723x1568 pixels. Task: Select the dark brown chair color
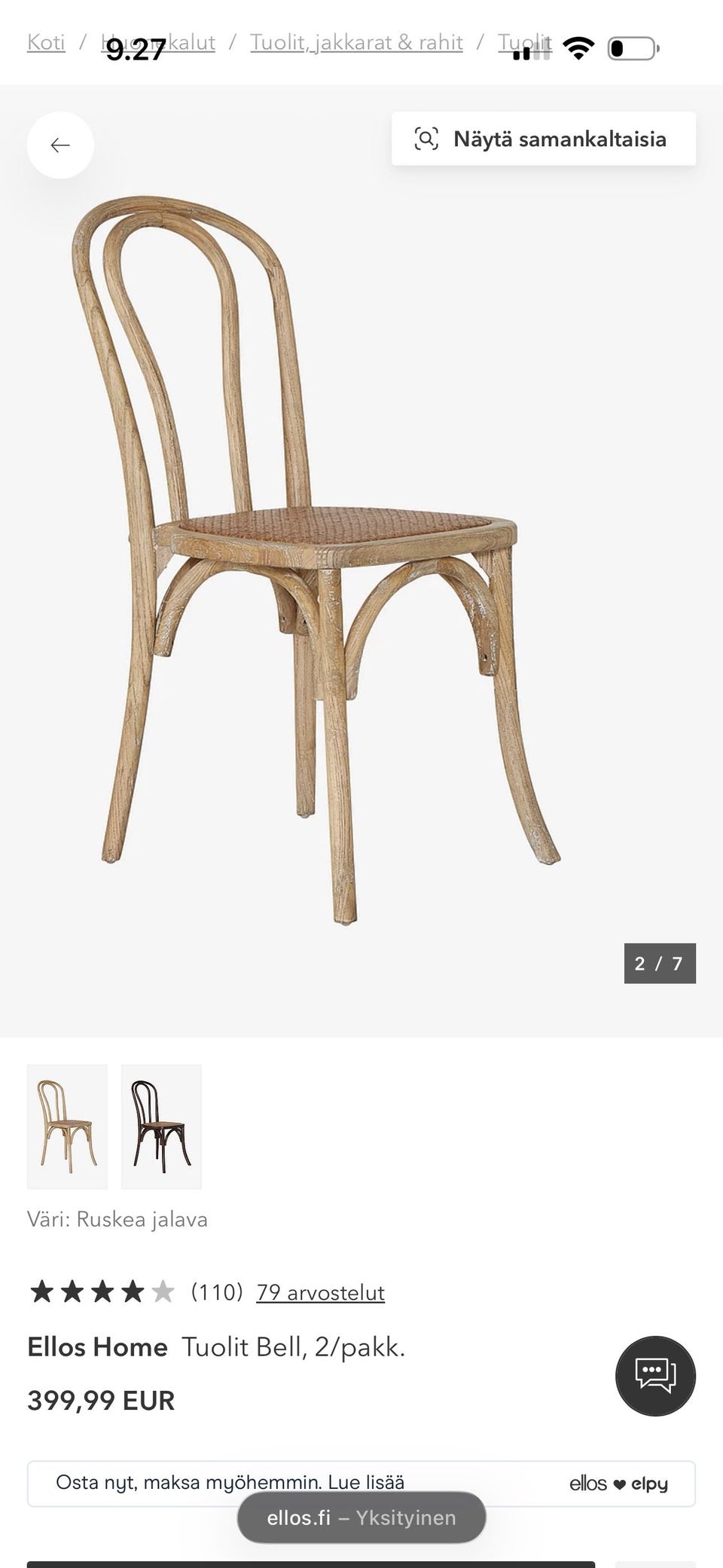(x=161, y=1126)
